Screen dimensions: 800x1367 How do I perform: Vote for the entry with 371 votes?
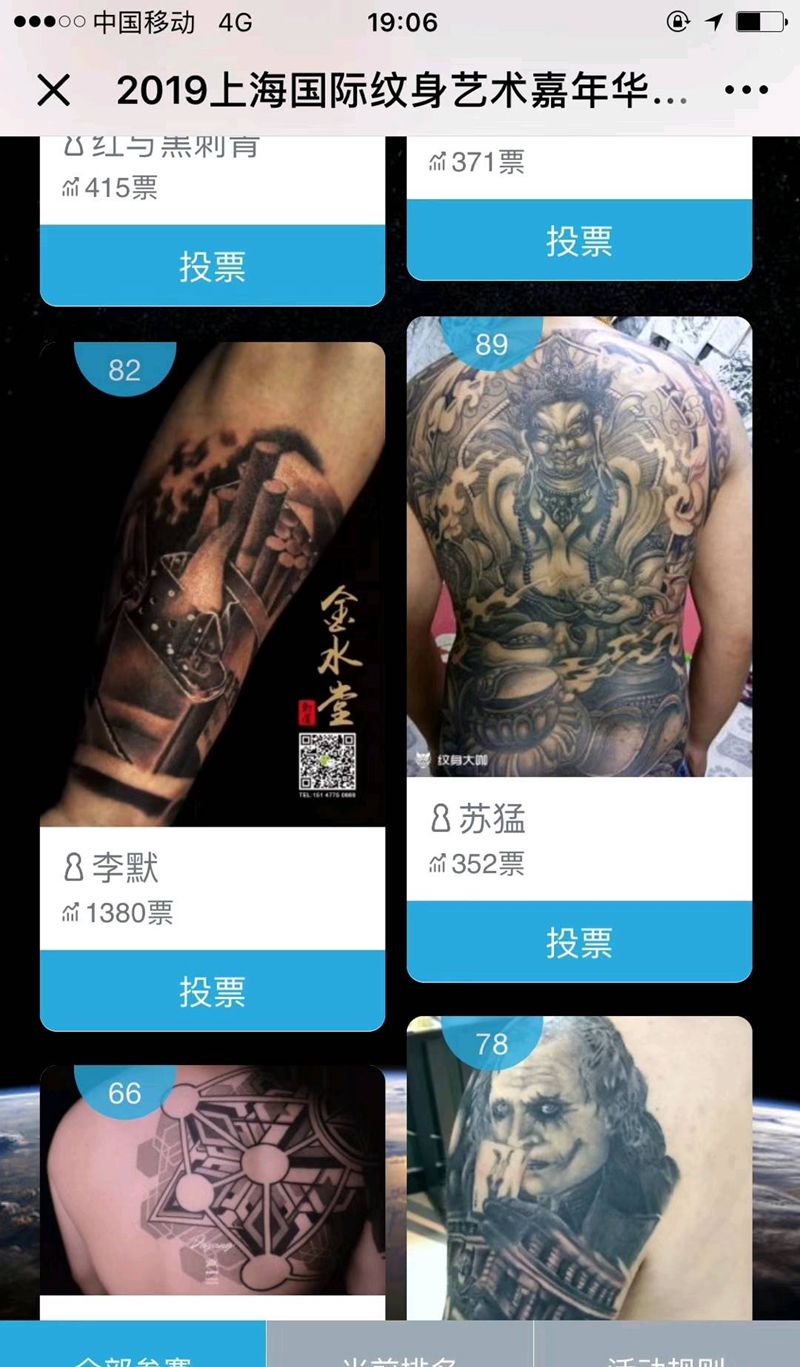(579, 240)
